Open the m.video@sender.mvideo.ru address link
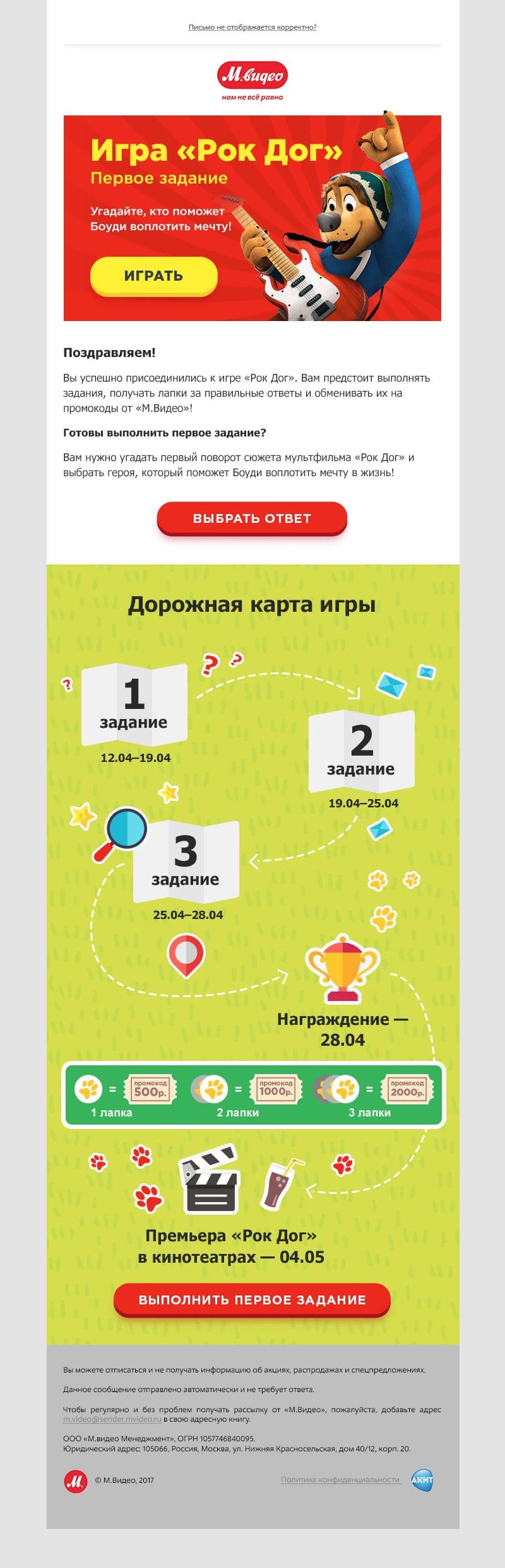 112,1419
